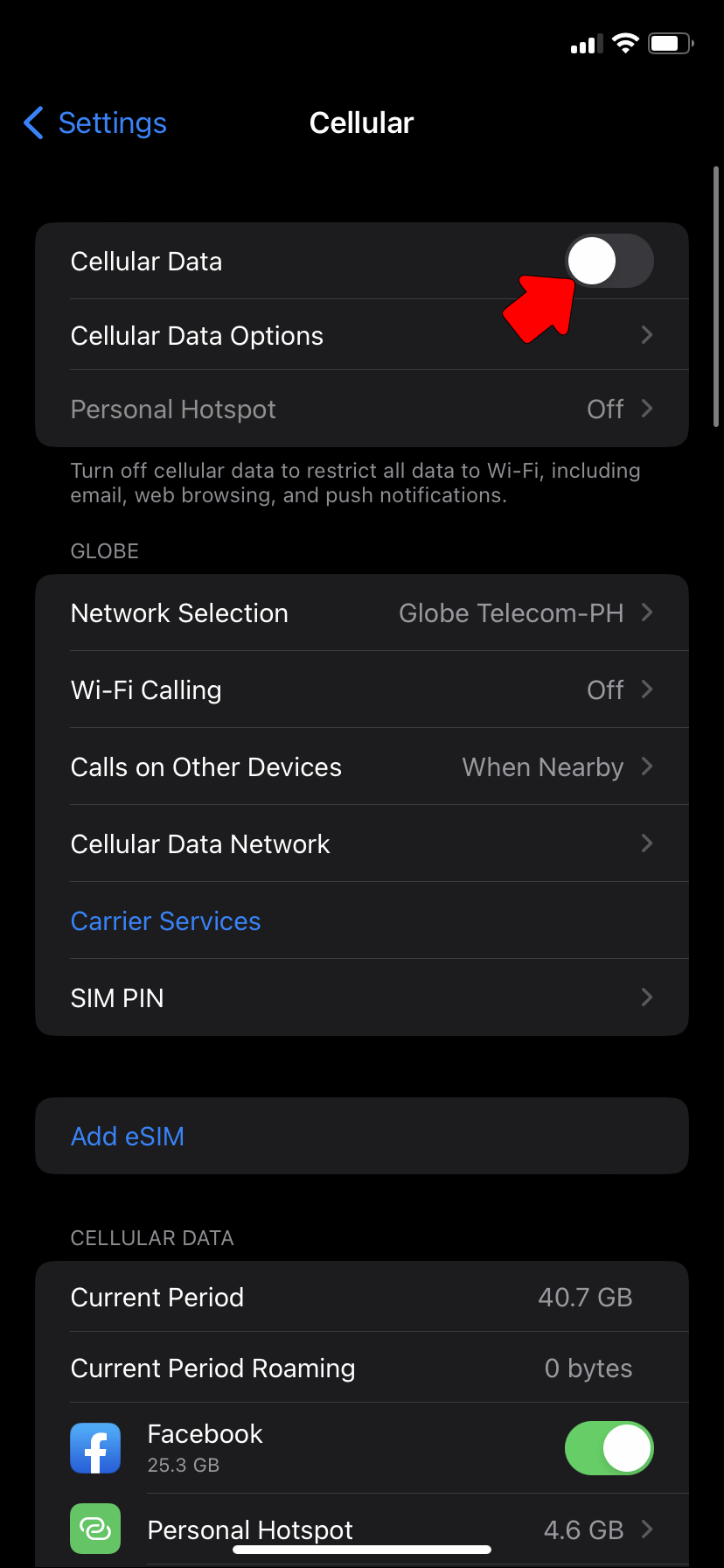Open Cellular Data Options

pos(361,336)
